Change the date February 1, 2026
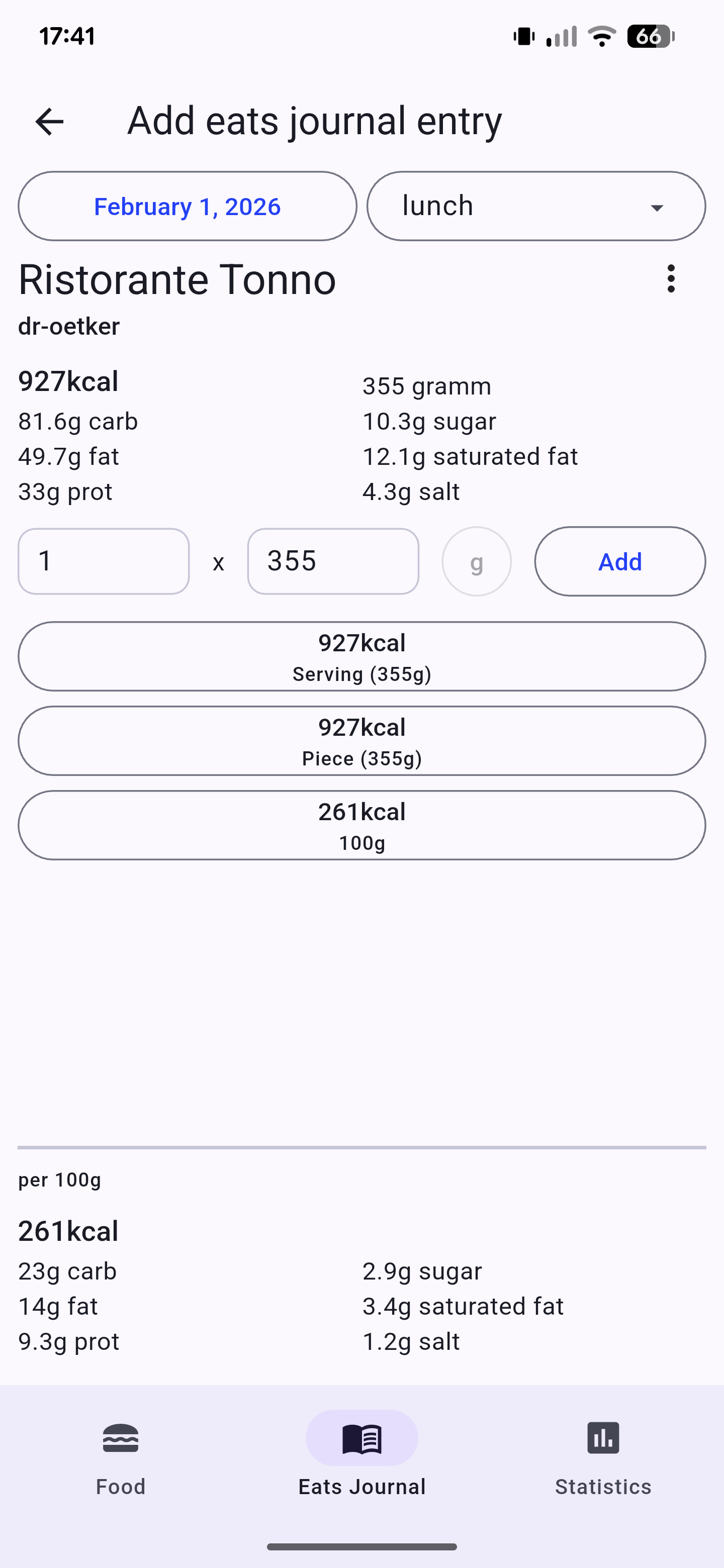The width and height of the screenshot is (724, 1568). click(x=187, y=207)
